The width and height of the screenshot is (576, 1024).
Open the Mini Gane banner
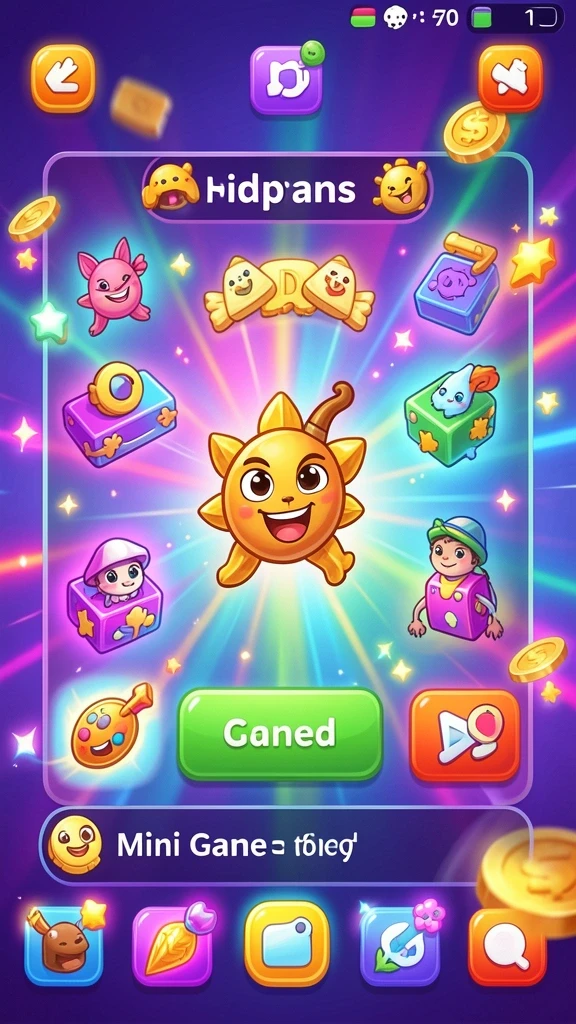click(286, 846)
